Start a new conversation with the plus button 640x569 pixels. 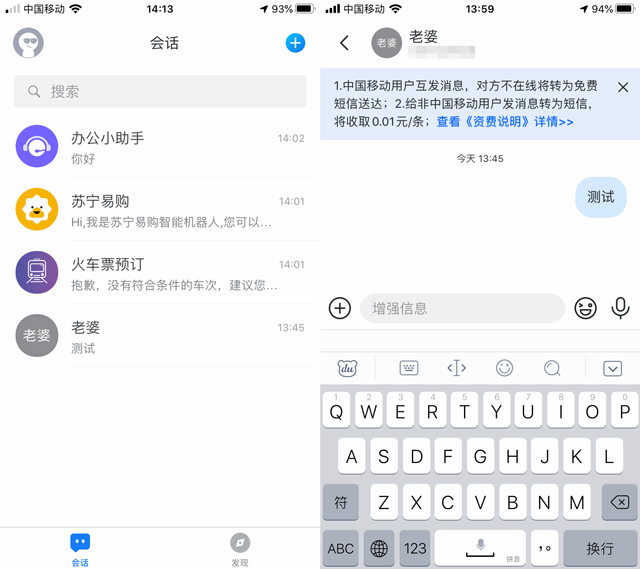[x=295, y=43]
